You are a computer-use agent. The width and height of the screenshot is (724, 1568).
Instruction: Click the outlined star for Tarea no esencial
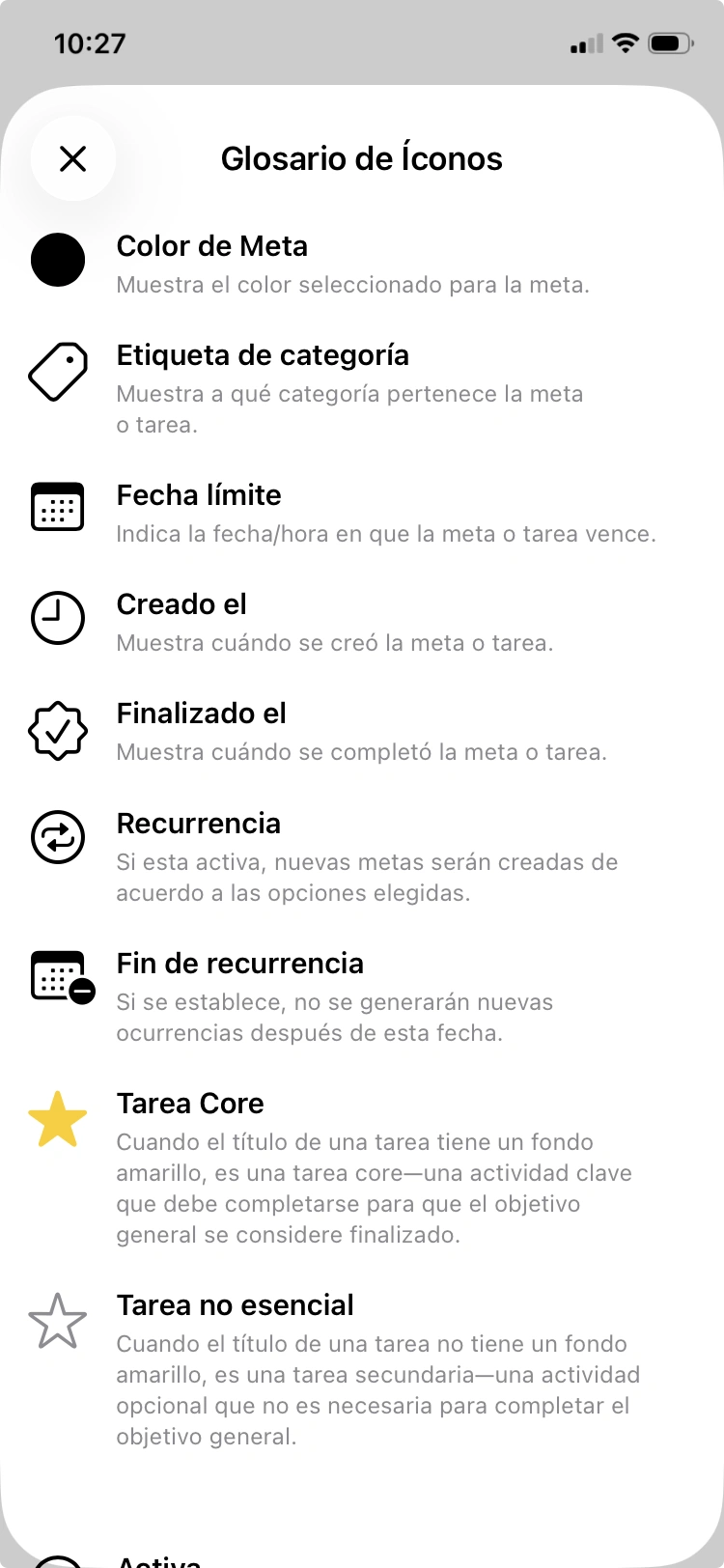click(58, 1320)
